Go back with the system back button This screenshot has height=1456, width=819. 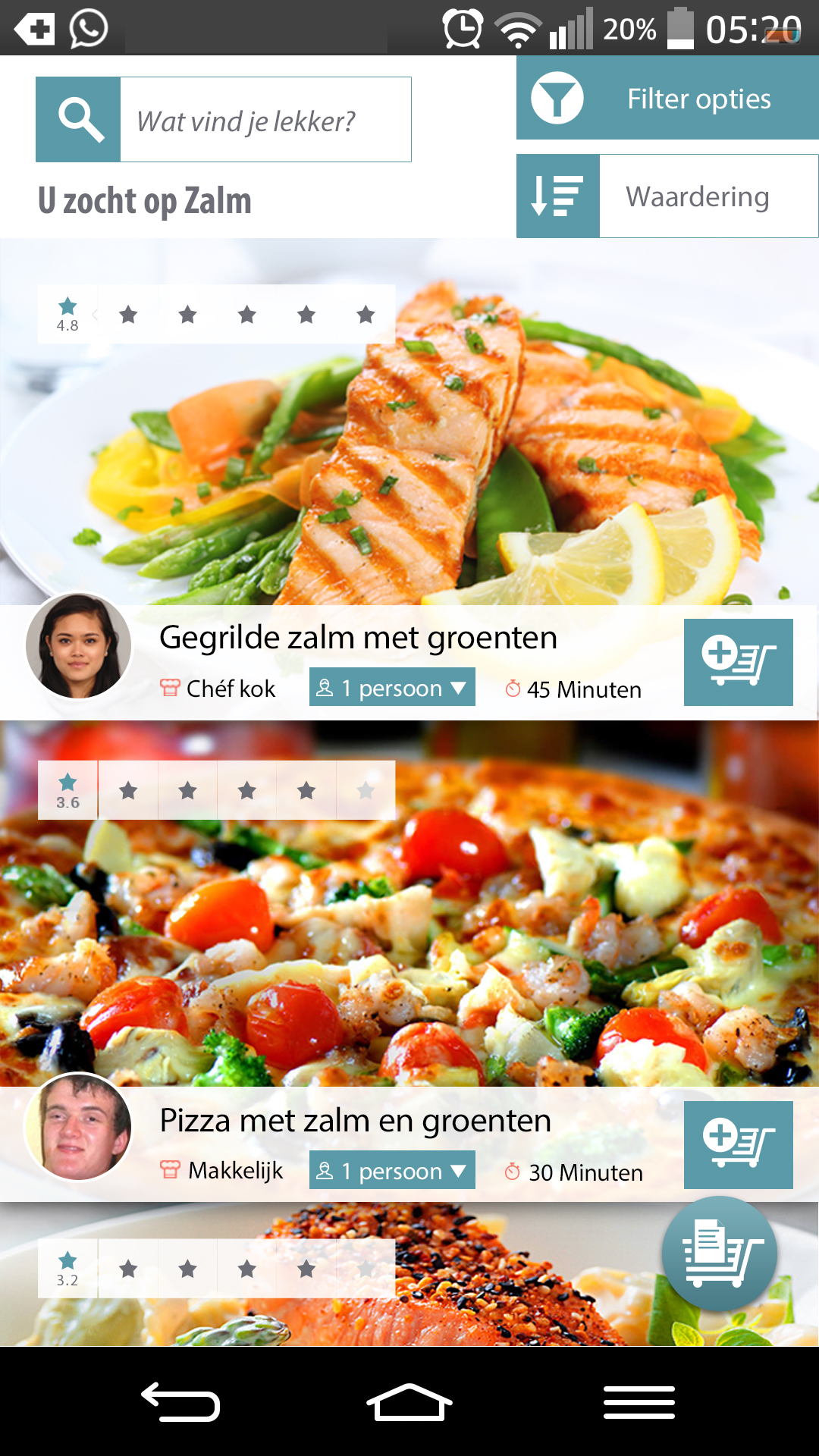point(180,1401)
